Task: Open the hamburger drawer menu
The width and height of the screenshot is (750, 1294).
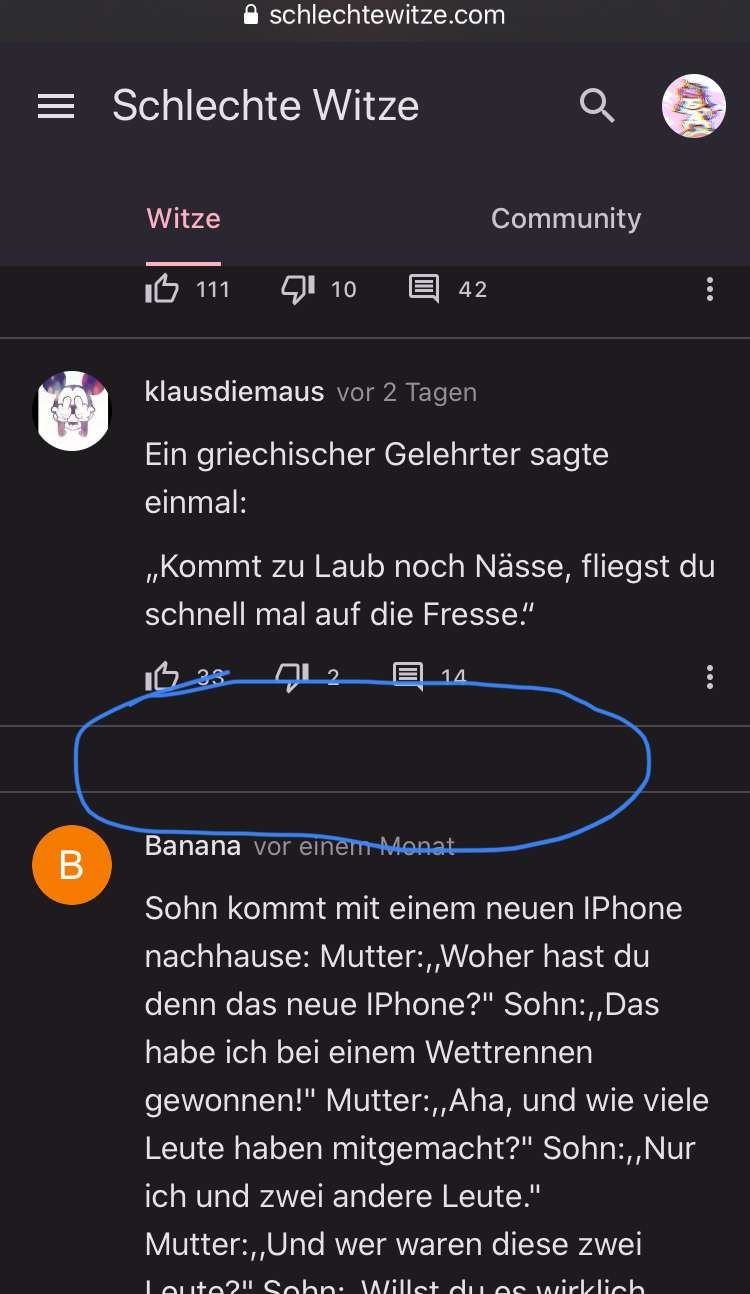Action: pyautogui.click(x=56, y=106)
